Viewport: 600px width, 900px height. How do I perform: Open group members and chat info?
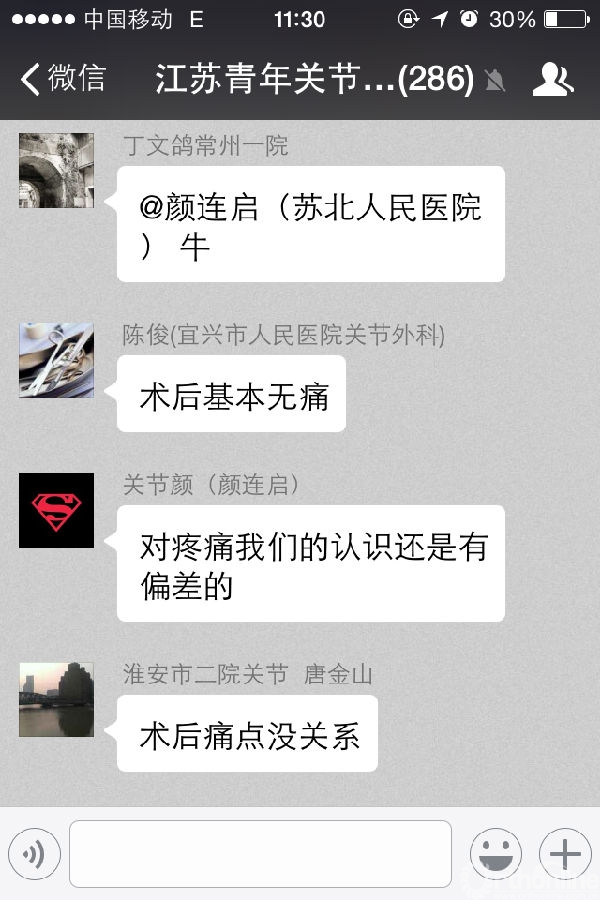[x=552, y=79]
